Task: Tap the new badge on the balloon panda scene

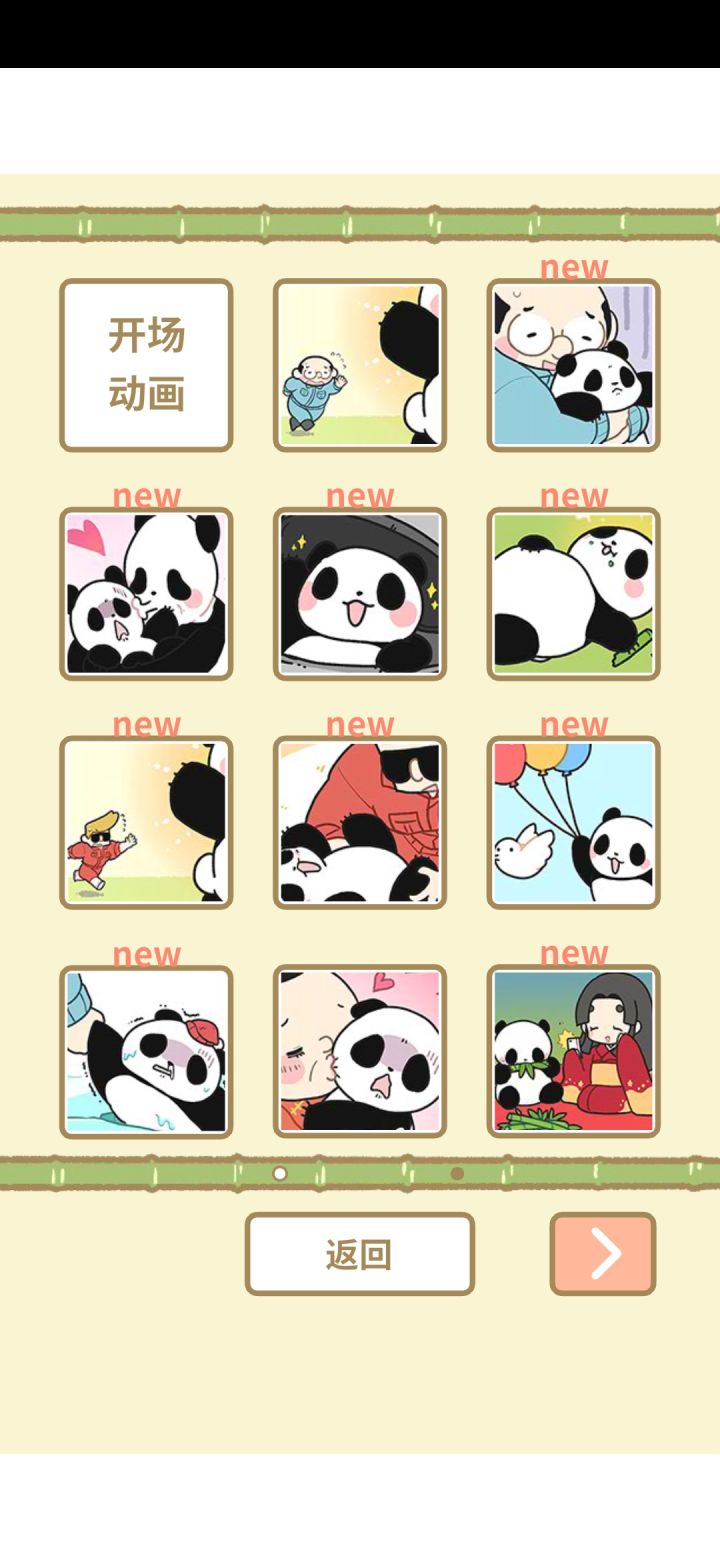Action: (x=575, y=724)
